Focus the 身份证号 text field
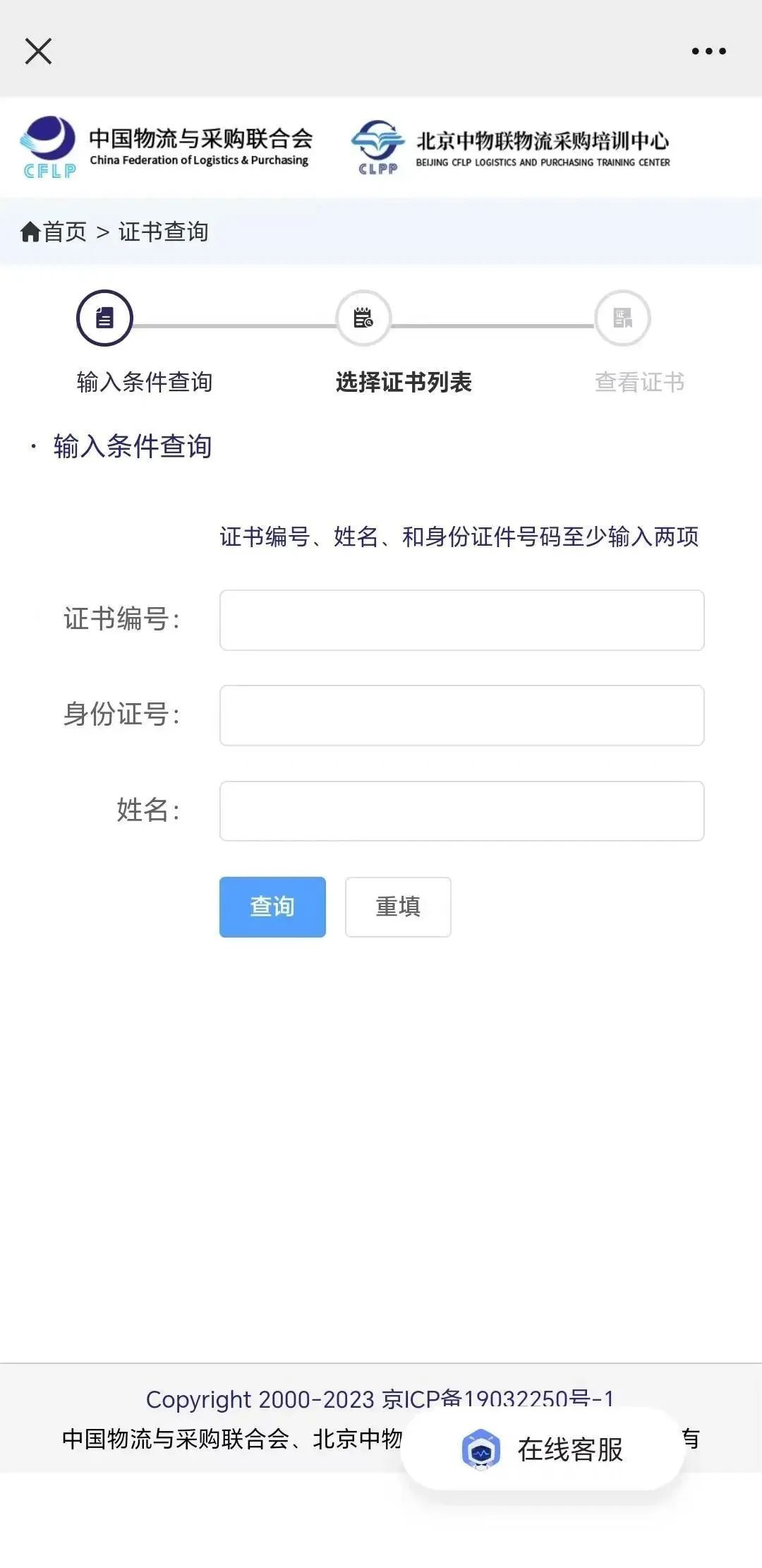 [x=461, y=715]
